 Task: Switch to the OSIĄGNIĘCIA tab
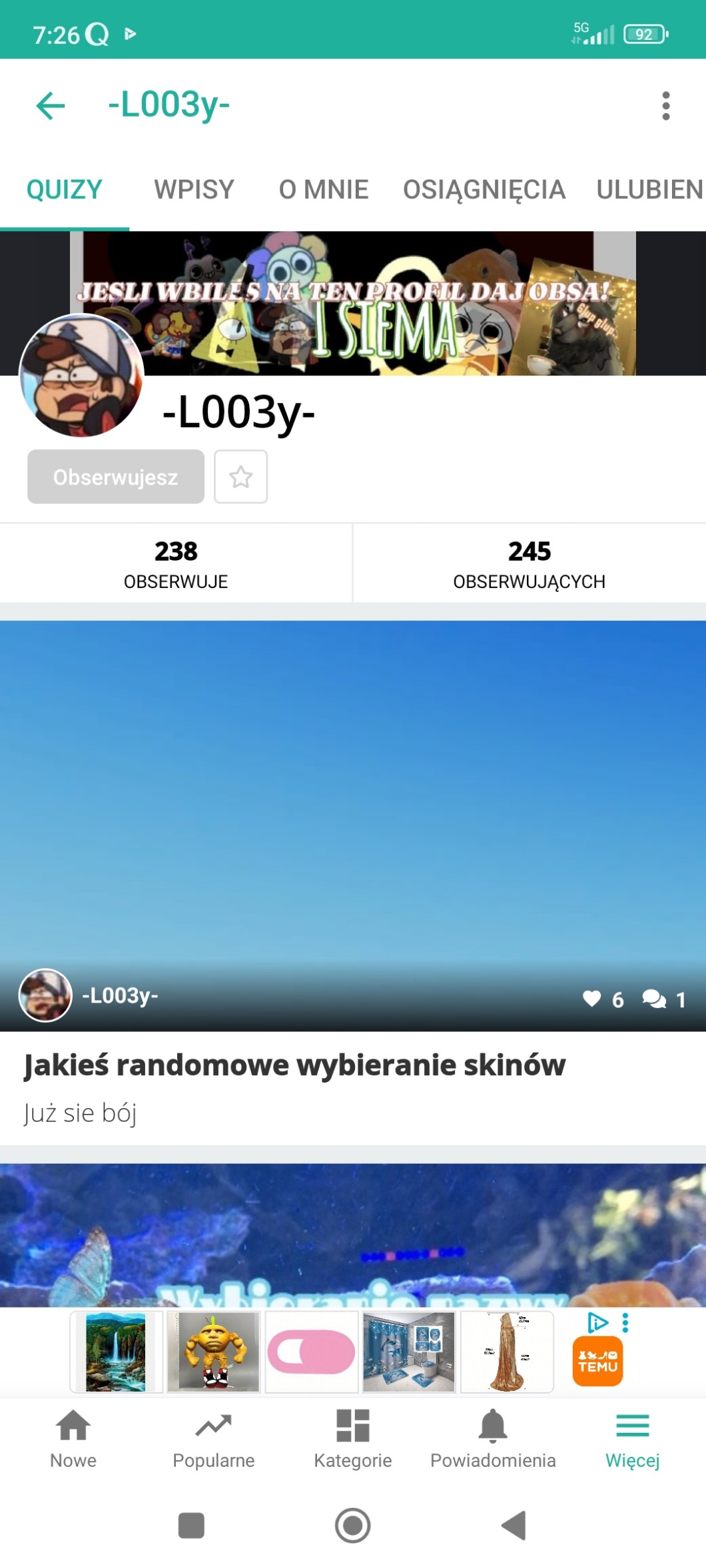click(x=484, y=190)
